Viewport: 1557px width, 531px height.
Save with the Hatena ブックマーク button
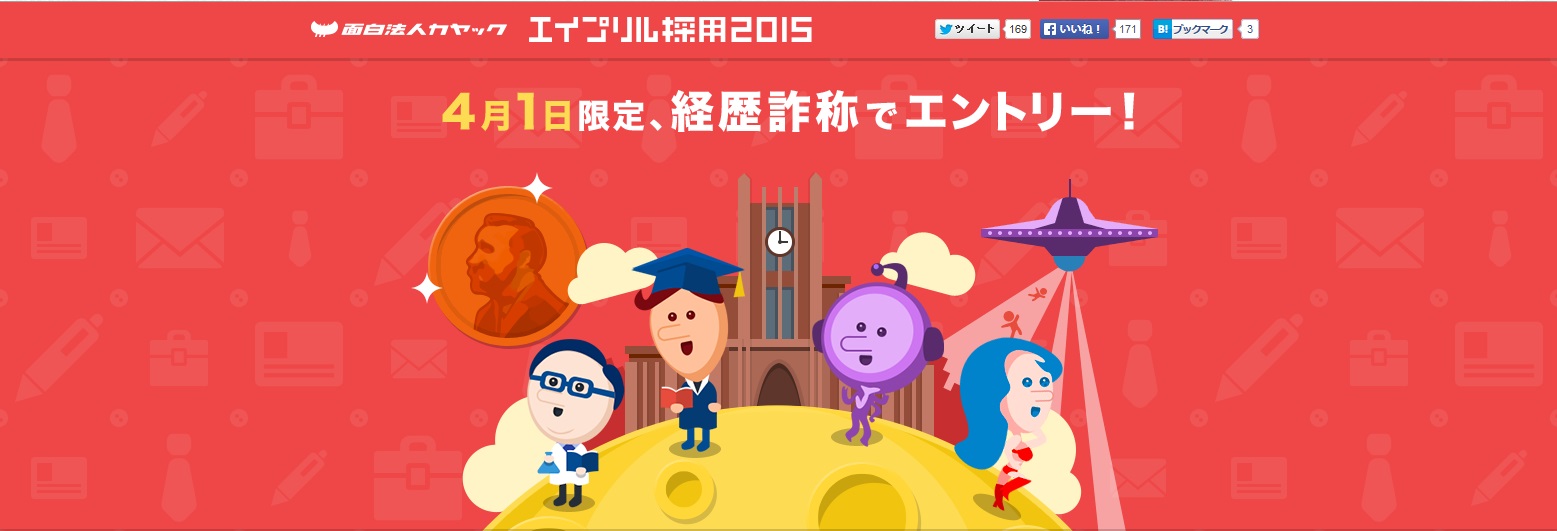1192,29
